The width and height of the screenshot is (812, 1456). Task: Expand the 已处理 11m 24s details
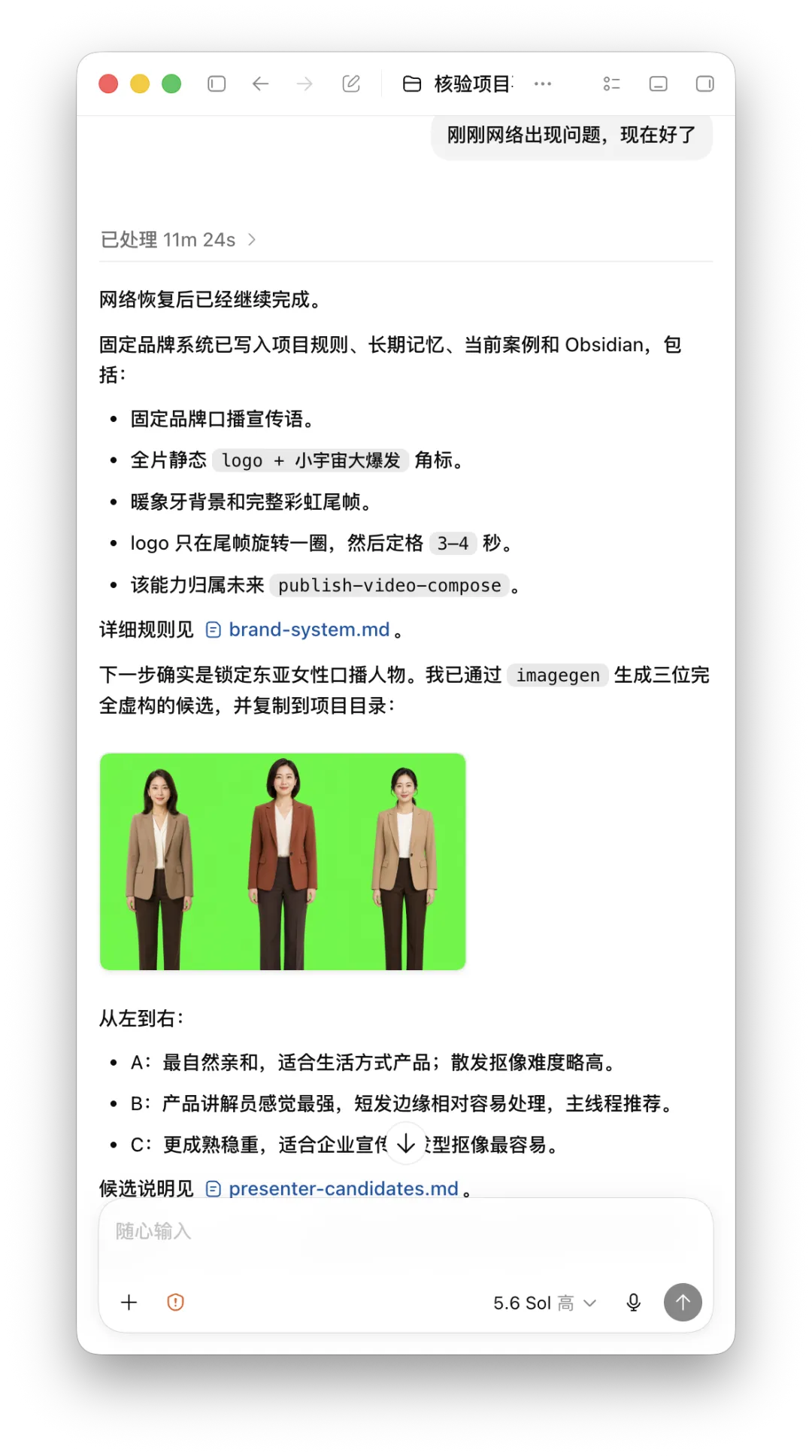(x=178, y=239)
